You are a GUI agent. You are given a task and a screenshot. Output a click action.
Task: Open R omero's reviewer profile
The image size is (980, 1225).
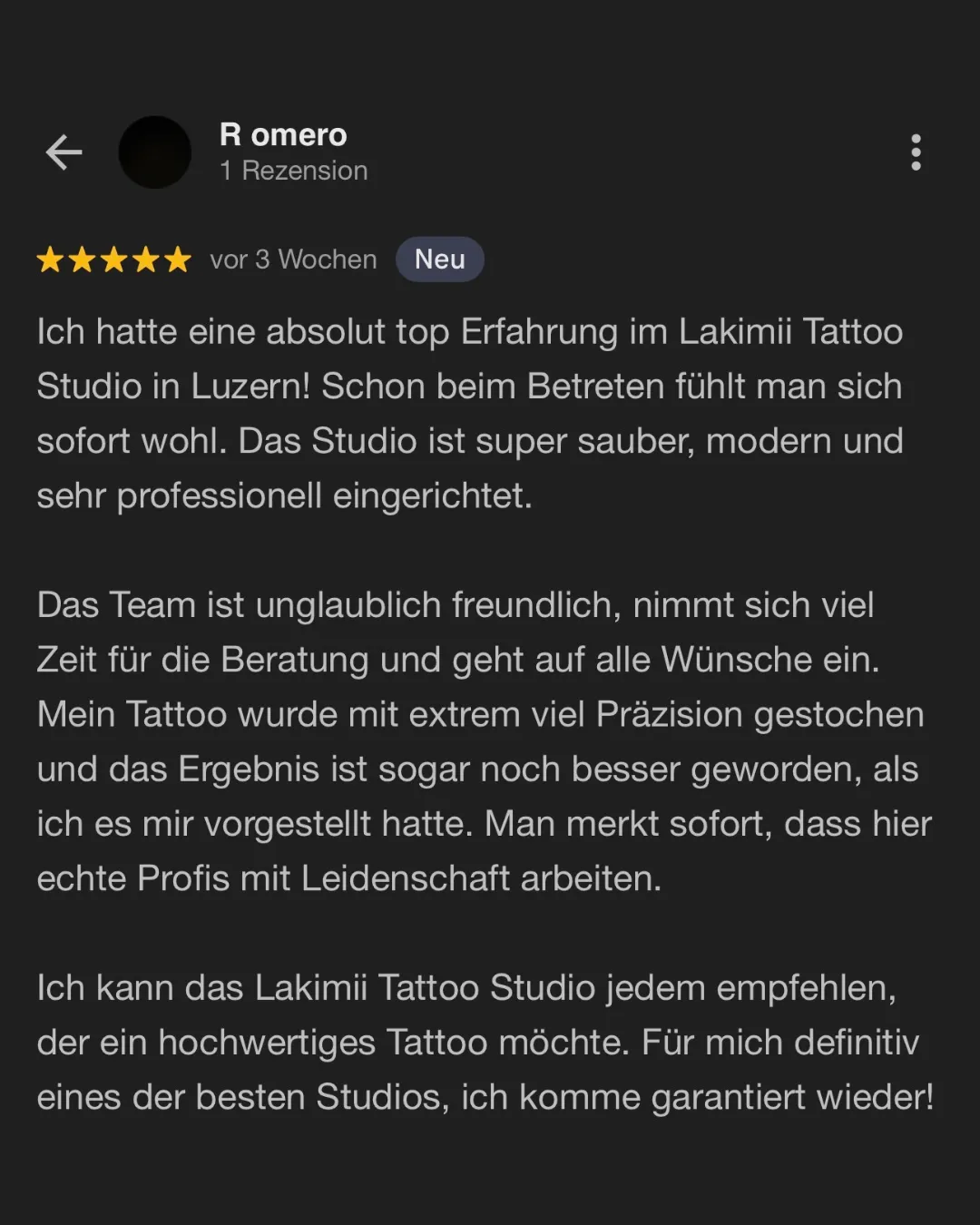point(282,135)
